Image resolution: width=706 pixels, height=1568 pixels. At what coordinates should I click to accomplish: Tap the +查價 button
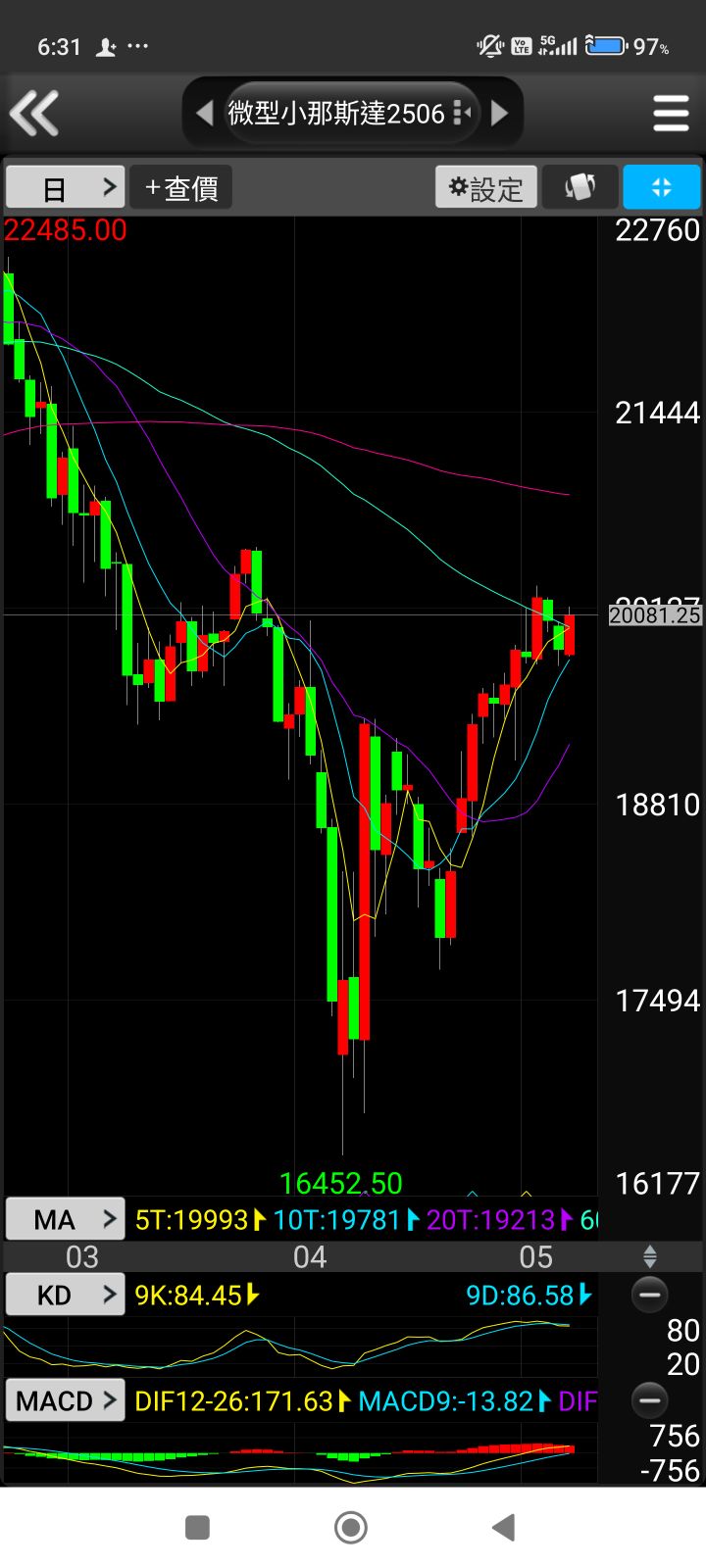tap(181, 187)
